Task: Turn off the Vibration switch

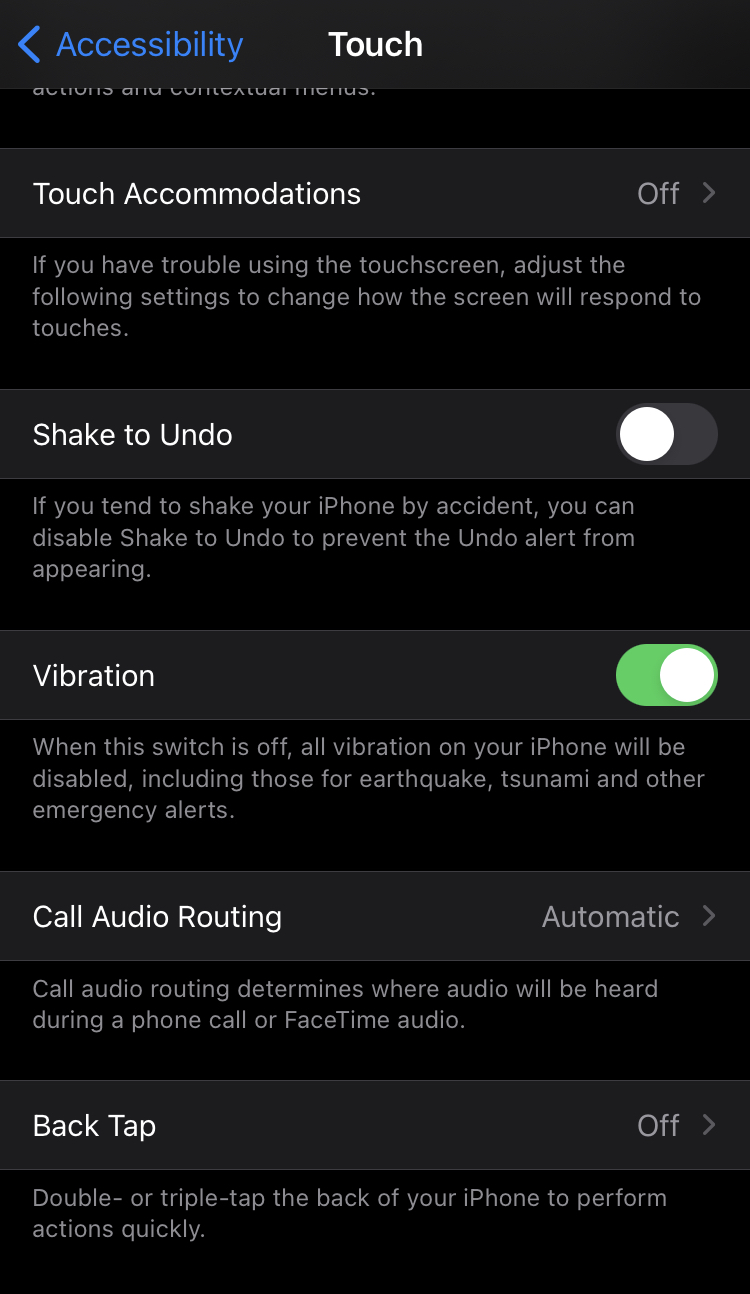Action: click(666, 675)
